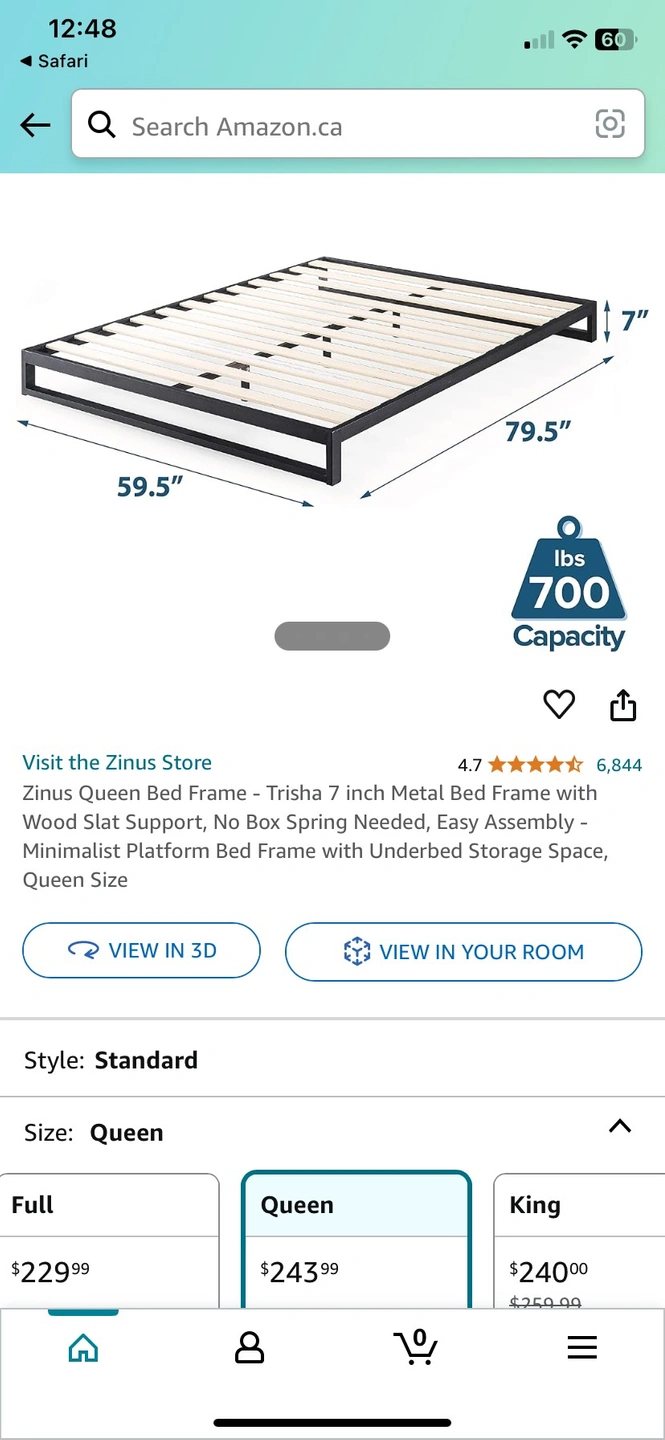665x1440 pixels.
Task: Tap VIEW IN YOUR ROOM button
Action: point(463,952)
